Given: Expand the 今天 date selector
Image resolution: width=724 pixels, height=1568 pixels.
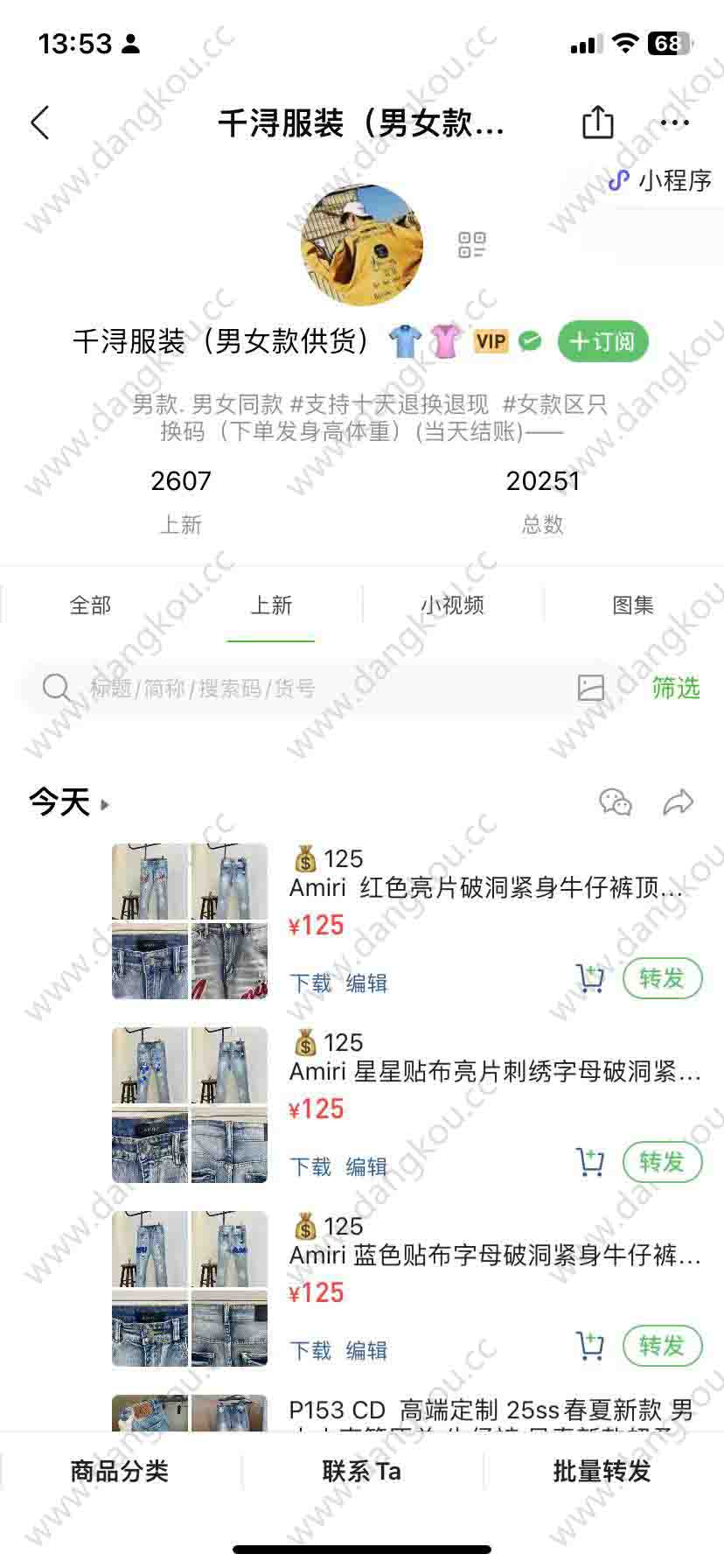Looking at the screenshot, I should 69,801.
